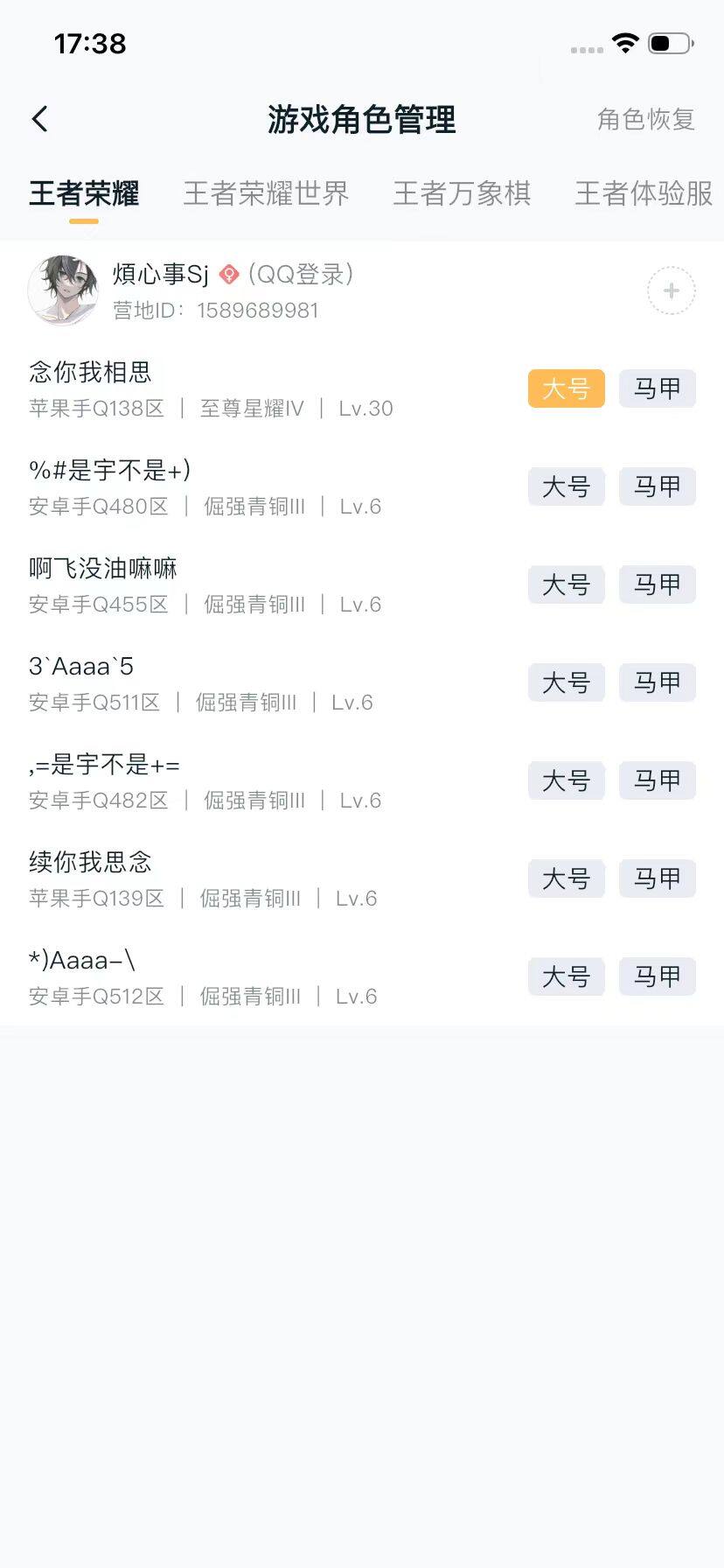Set %#是宇不是+) as 大号
Viewport: 724px width, 1568px height.
[566, 486]
